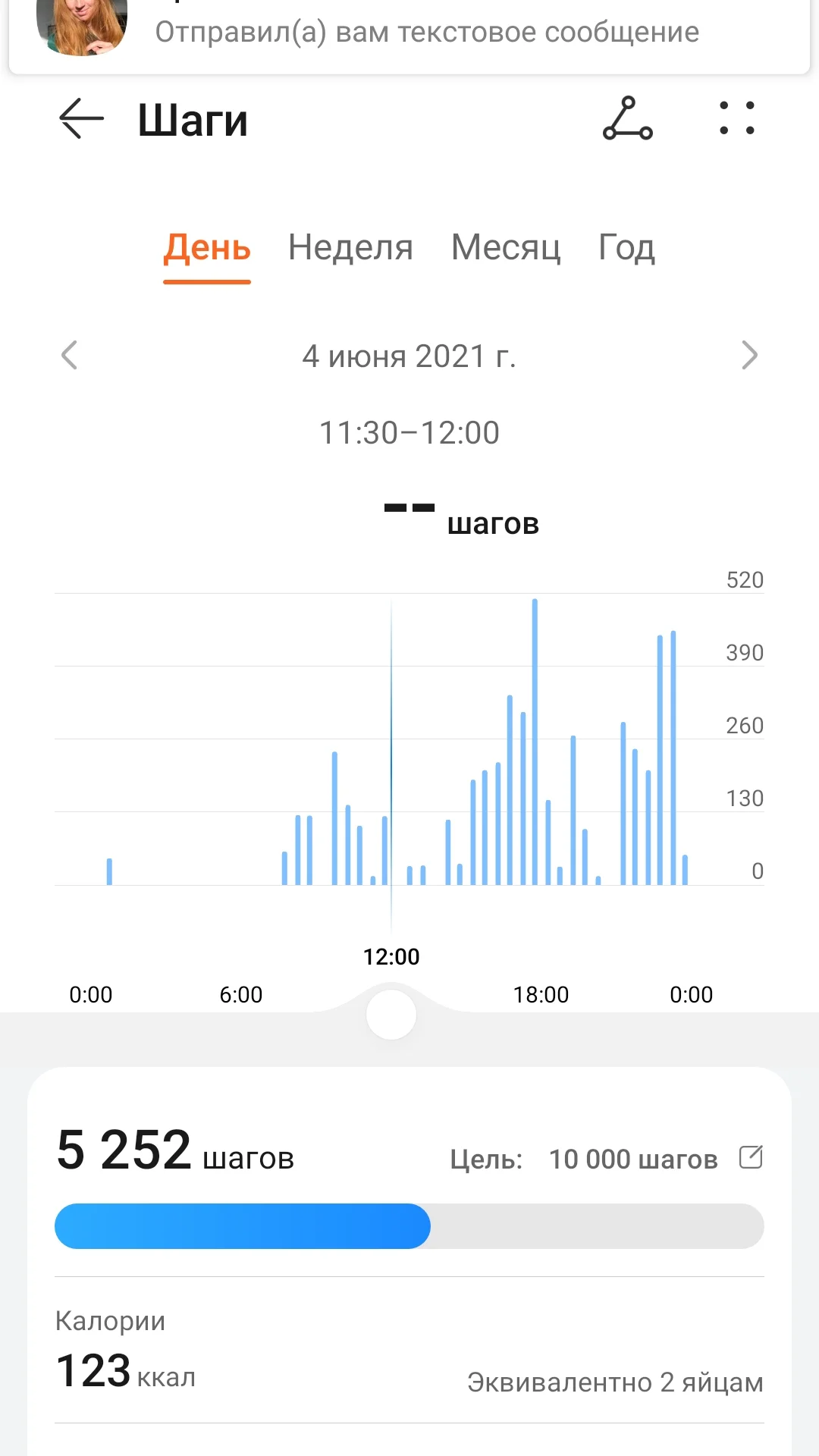Go back from the Шаги screen
819x1456 pixels.
pos(81,119)
